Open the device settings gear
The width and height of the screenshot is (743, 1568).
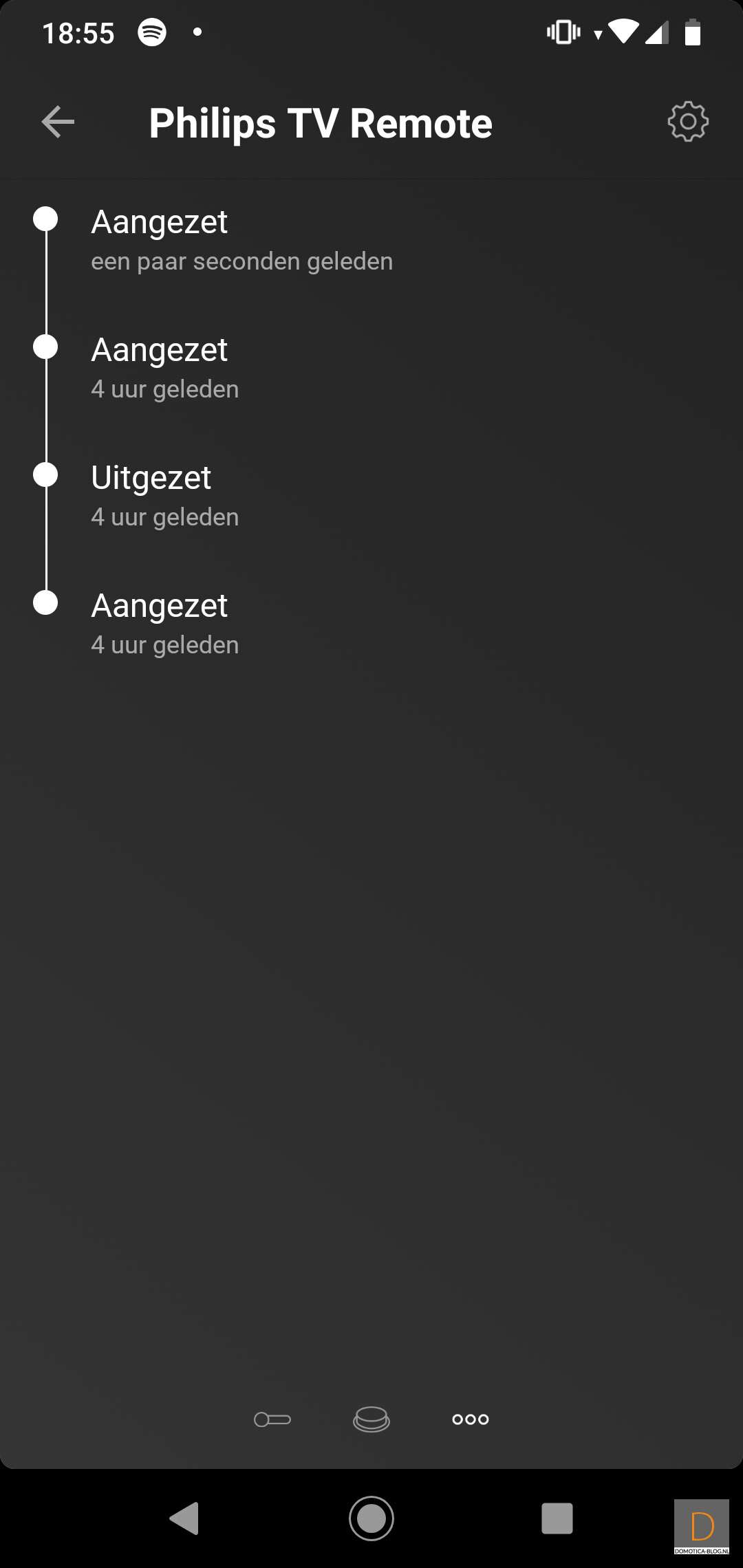click(687, 122)
